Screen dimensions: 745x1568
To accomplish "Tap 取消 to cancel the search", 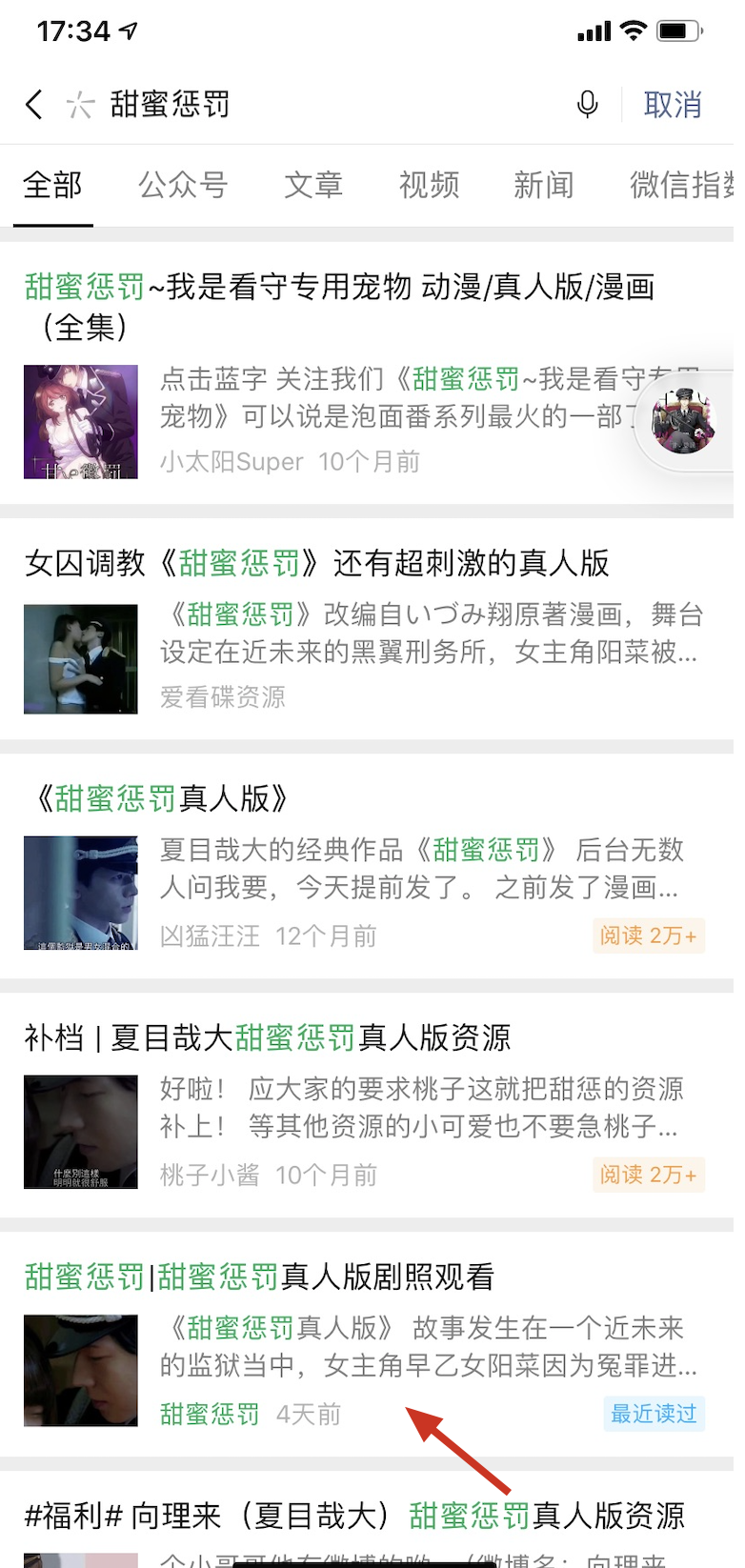I will 672,105.
